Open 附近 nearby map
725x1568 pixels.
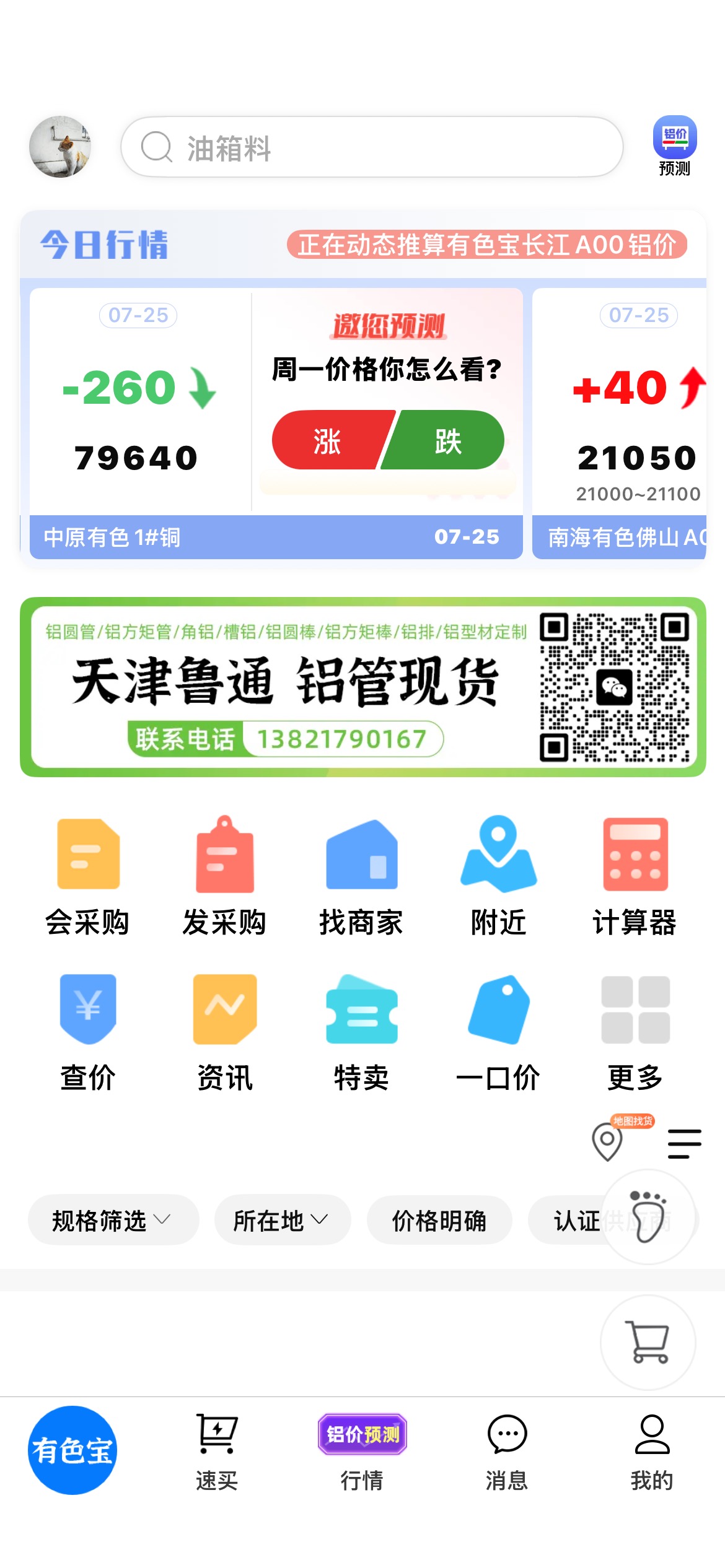click(x=498, y=876)
